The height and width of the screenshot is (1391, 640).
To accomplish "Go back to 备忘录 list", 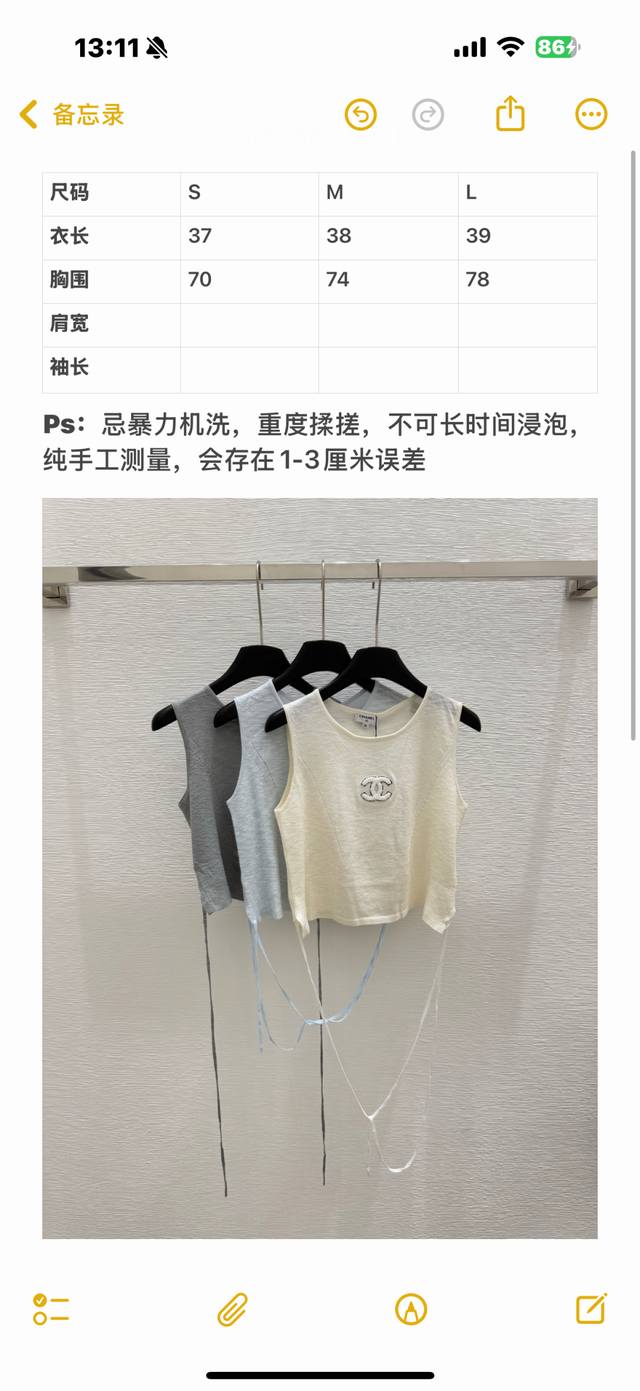I will pyautogui.click(x=70, y=115).
